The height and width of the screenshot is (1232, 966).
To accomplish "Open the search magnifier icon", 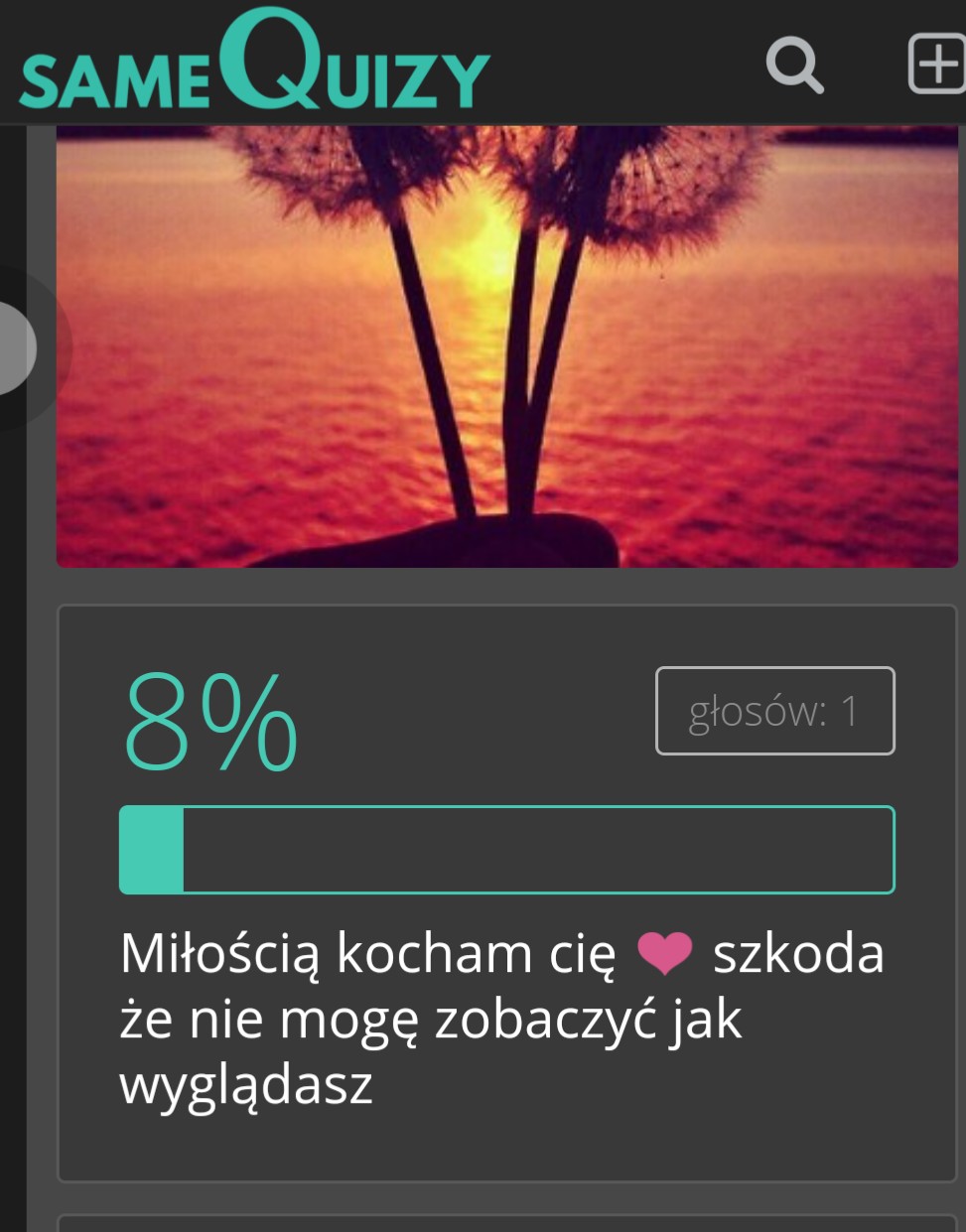I will pos(794,66).
